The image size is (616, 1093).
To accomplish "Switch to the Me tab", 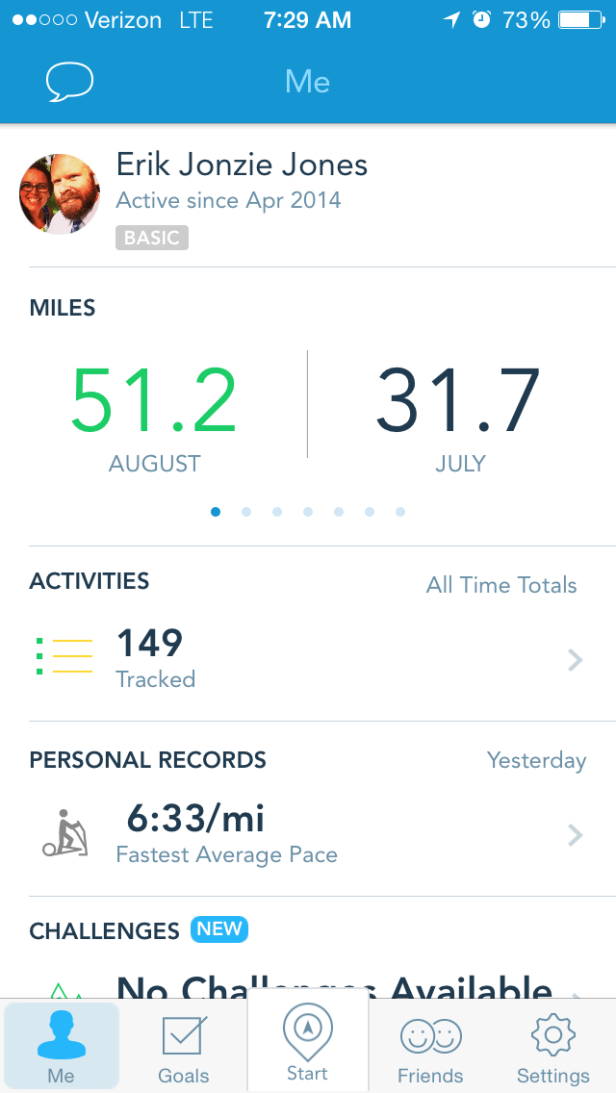I will pyautogui.click(x=61, y=1047).
